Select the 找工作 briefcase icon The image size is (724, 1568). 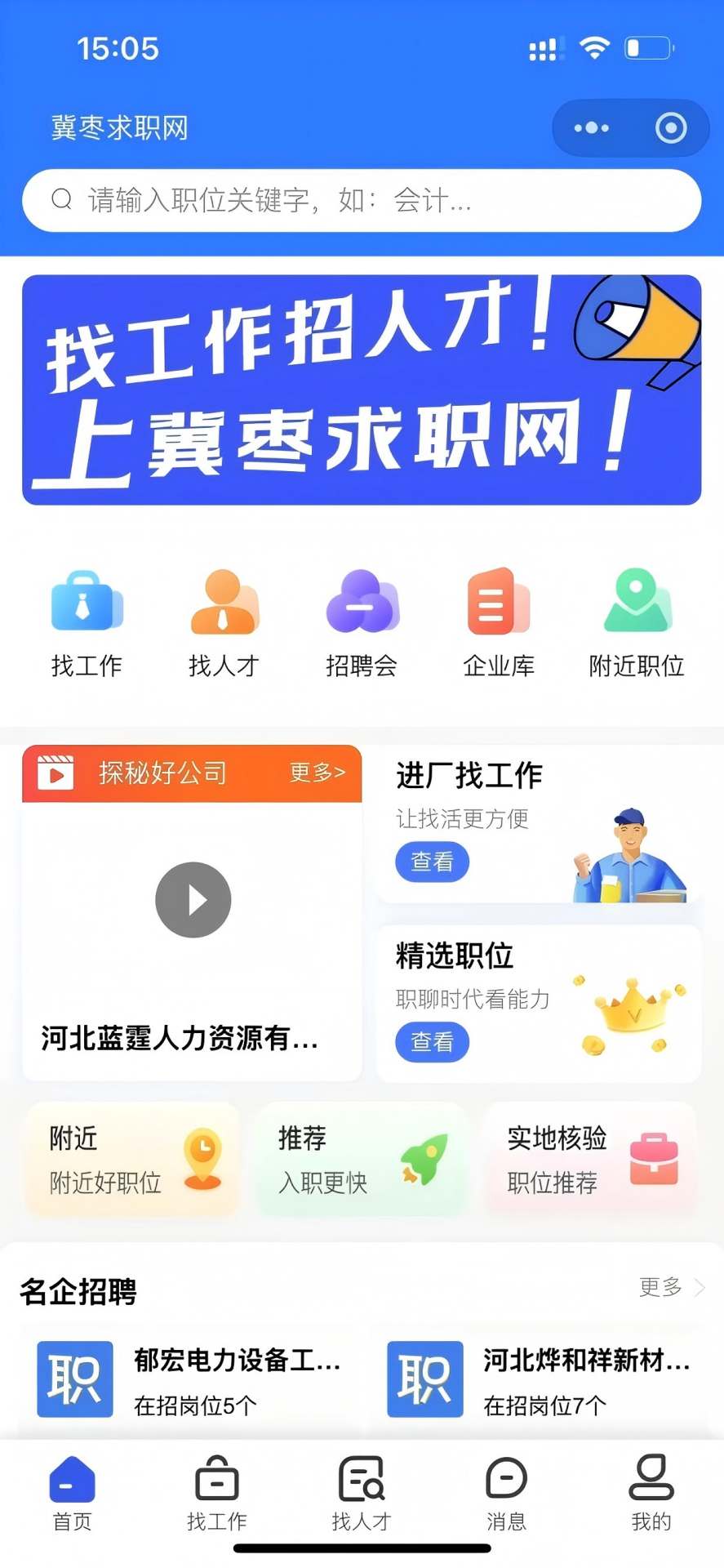(x=87, y=602)
